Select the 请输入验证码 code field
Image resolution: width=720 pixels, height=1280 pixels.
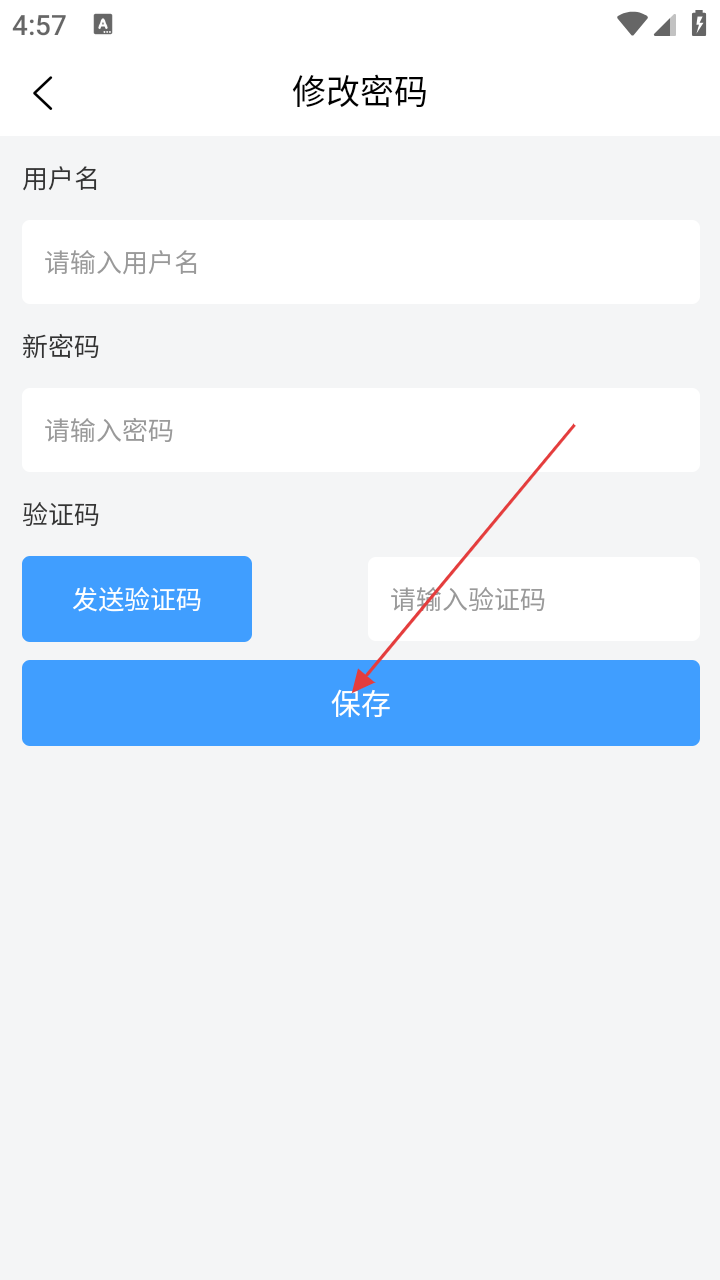tap(533, 599)
